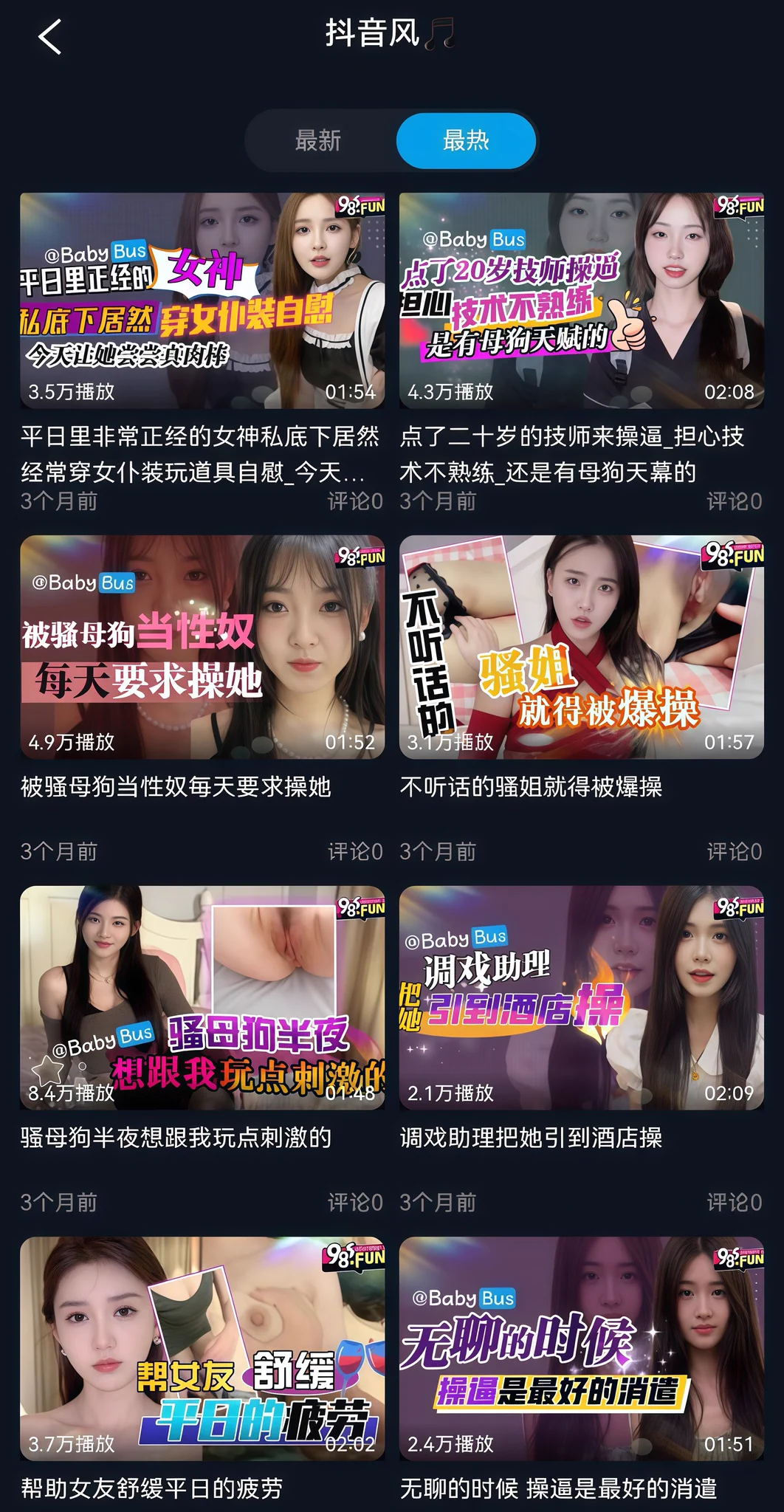Image resolution: width=784 pixels, height=1512 pixels.
Task: Open the video lasting 02:02
Action: pyautogui.click(x=202, y=1348)
